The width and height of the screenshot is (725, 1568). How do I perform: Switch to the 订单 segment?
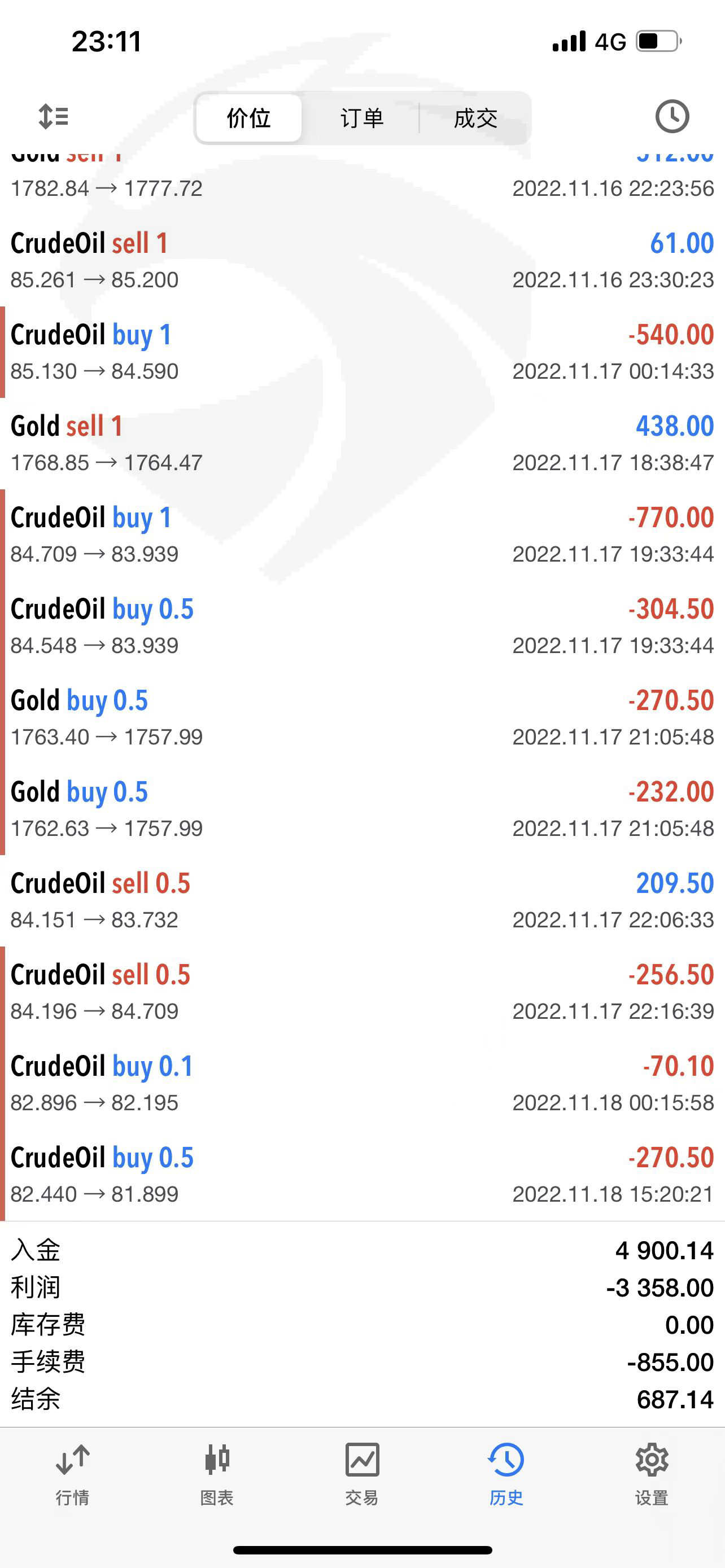click(x=361, y=118)
